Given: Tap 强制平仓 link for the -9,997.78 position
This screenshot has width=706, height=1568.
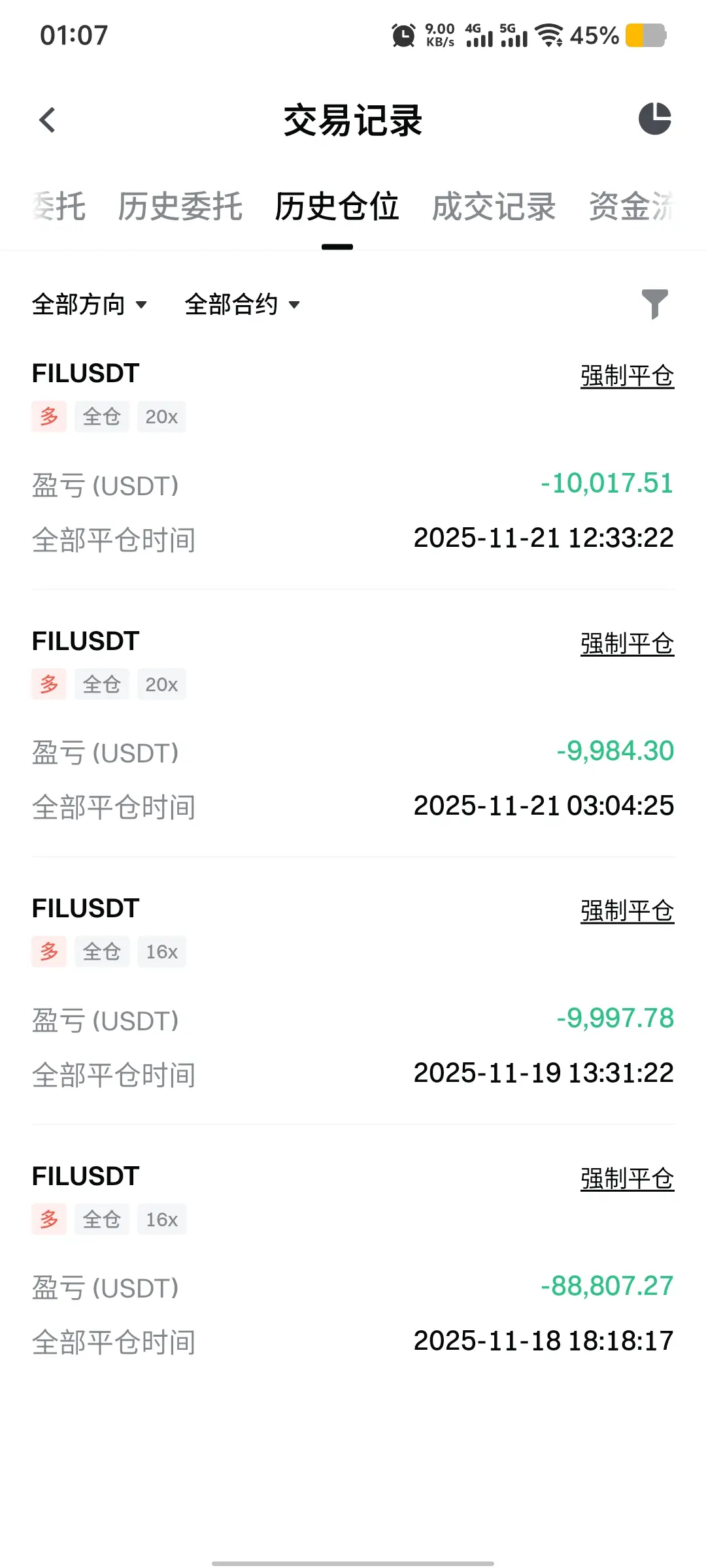Looking at the screenshot, I should (x=627, y=911).
